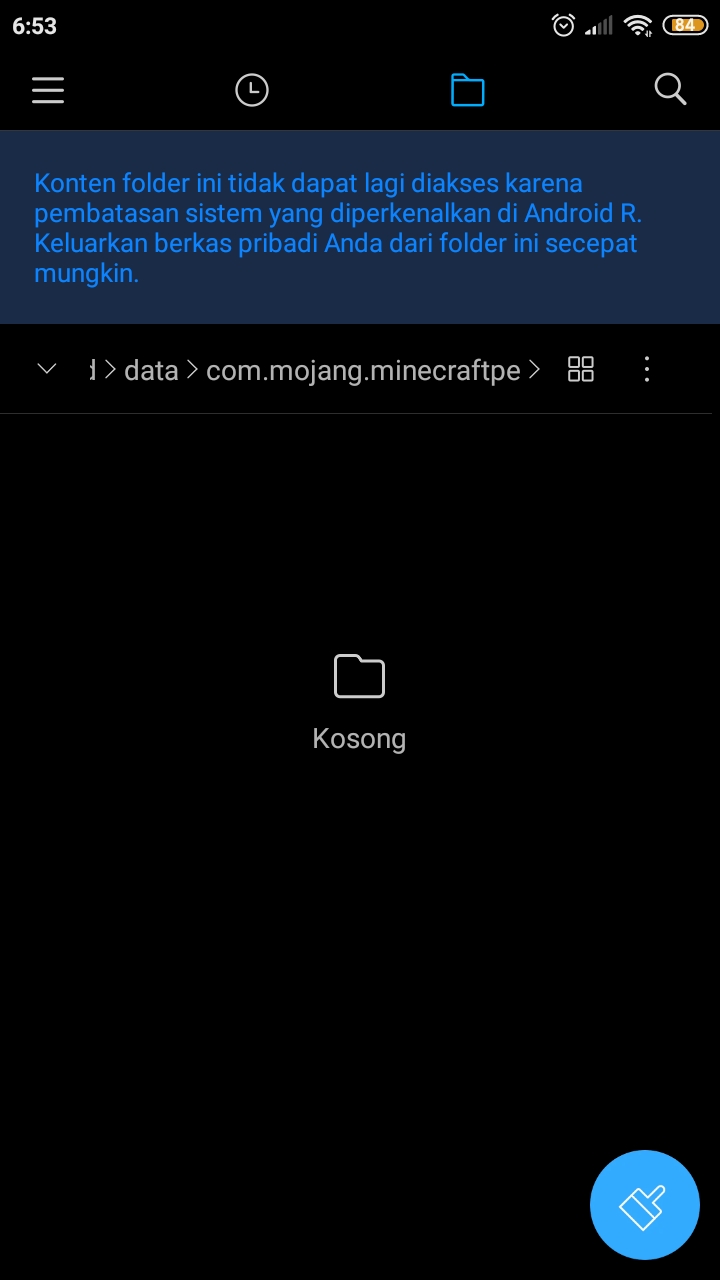Toggle grid view layout
Screen dimensions: 720x1280
(x=581, y=369)
